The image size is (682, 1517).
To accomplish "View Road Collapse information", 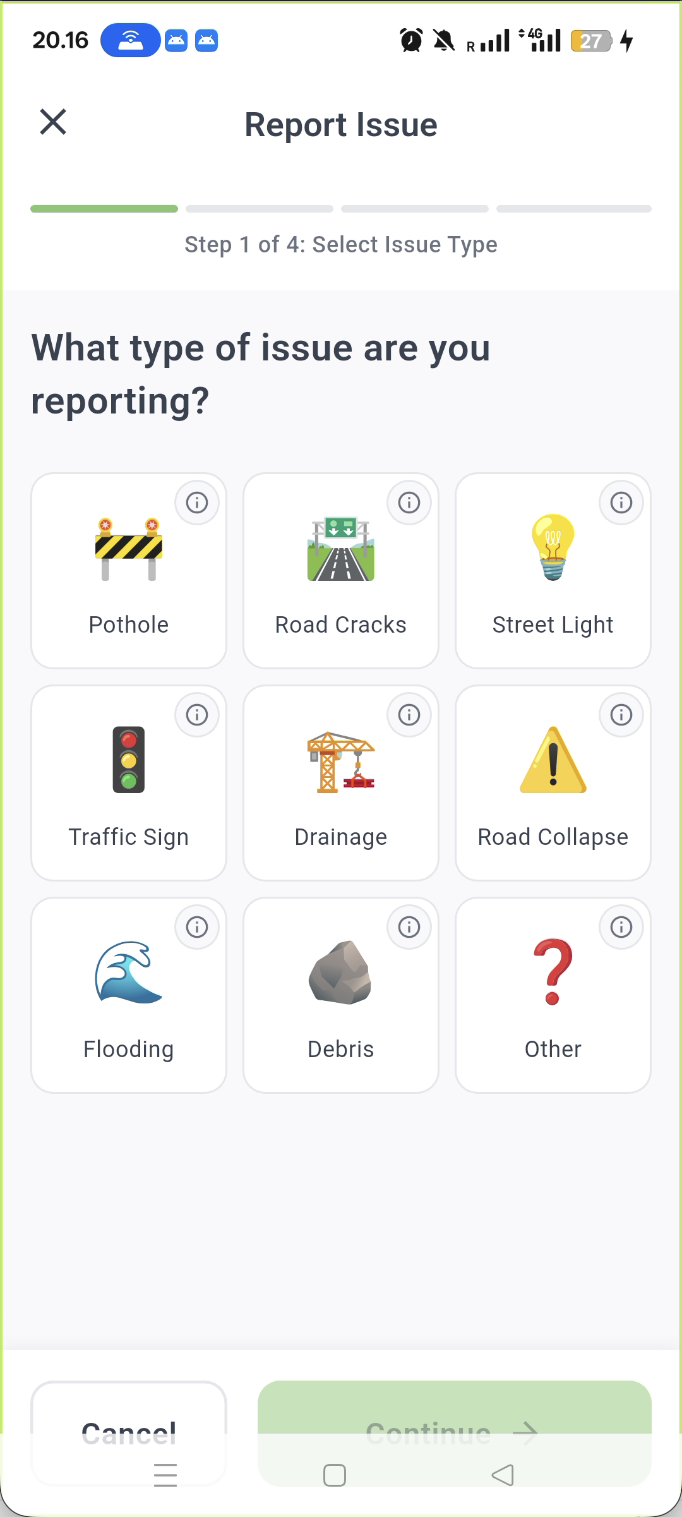I will pos(621,714).
